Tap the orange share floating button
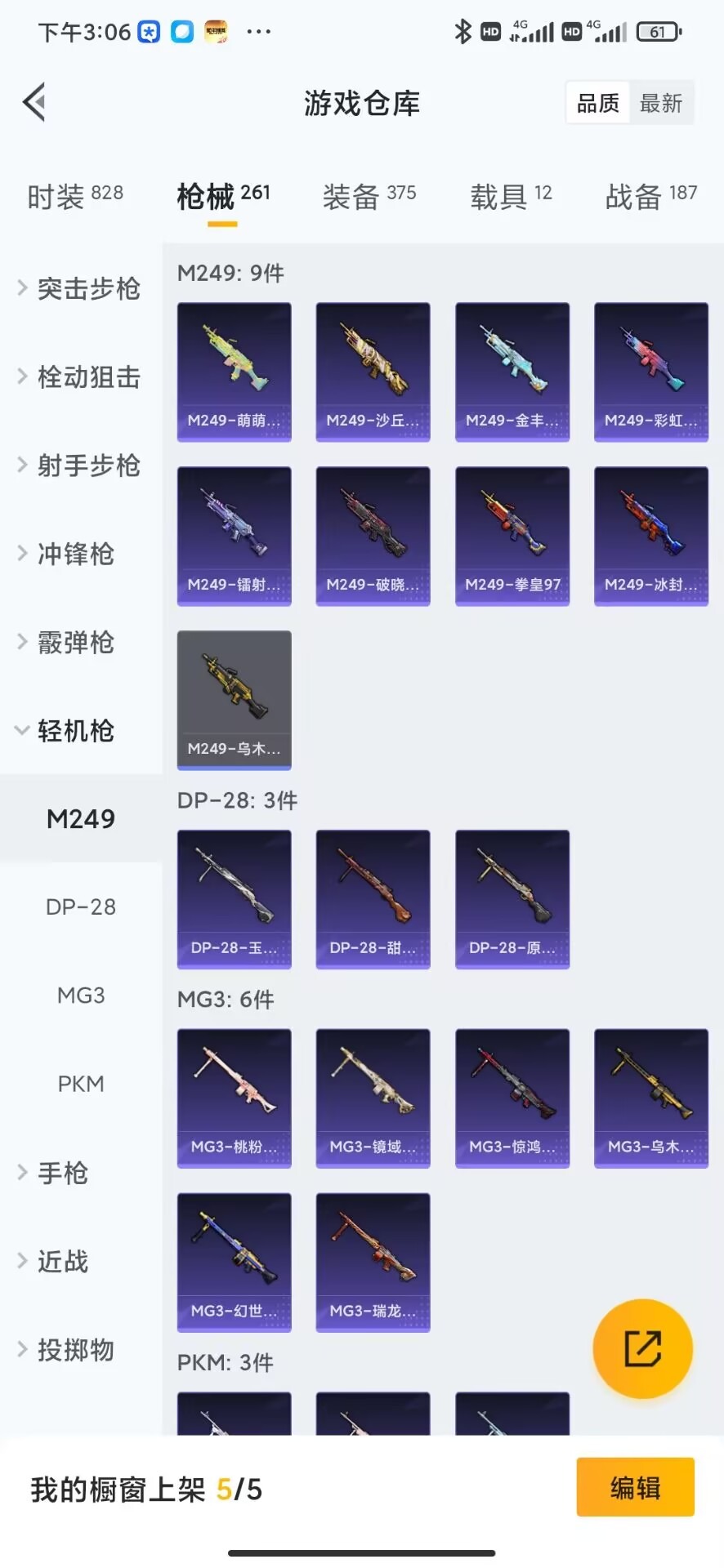The height and width of the screenshot is (1568, 724). (643, 1348)
